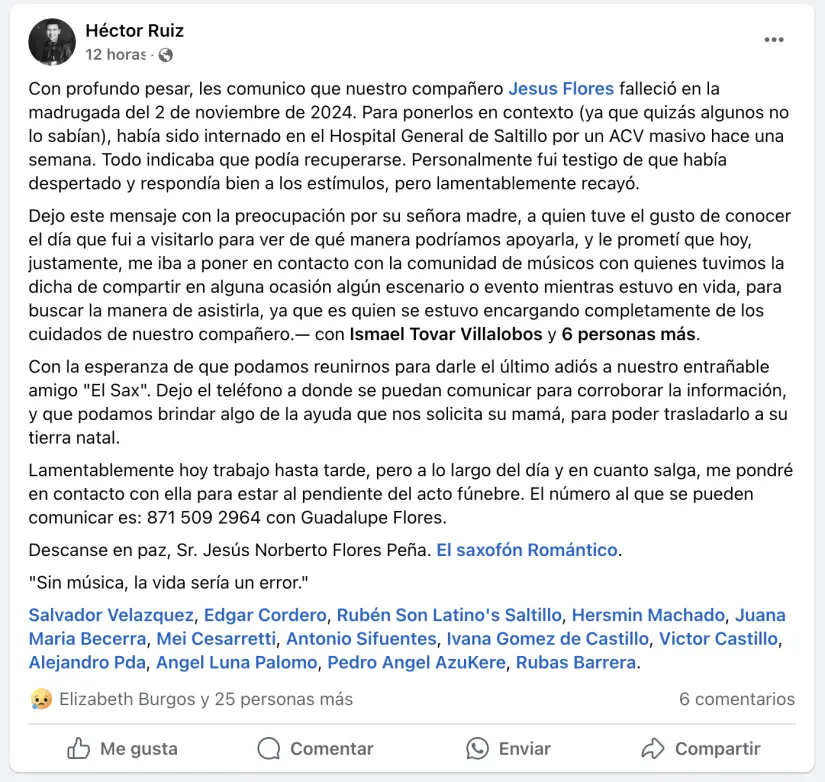825x782 pixels.
Task: See who reacted: Elizabeth Burgos y 25 más
Action: point(205,699)
